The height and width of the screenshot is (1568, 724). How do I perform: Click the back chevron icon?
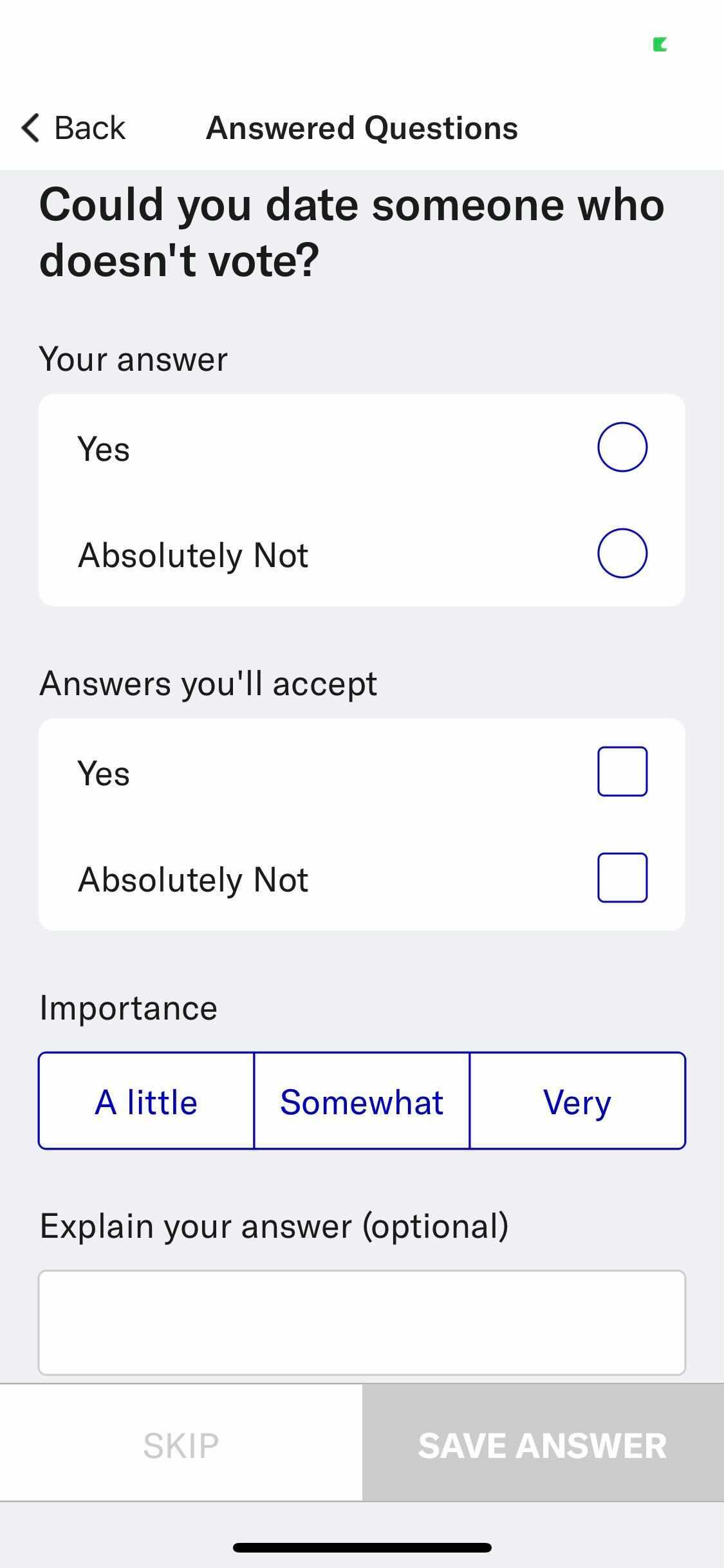[x=30, y=127]
